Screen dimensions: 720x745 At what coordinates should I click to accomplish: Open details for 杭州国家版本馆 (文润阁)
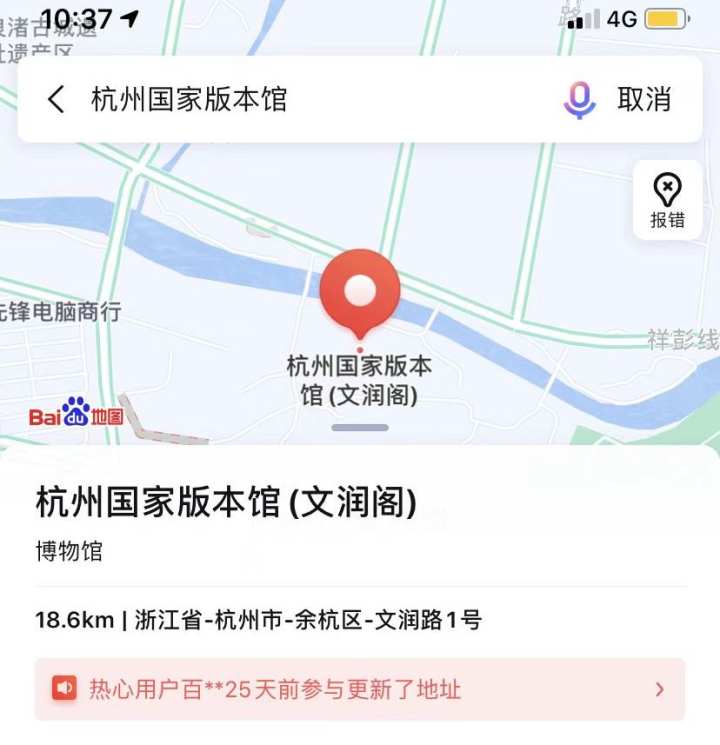click(226, 502)
